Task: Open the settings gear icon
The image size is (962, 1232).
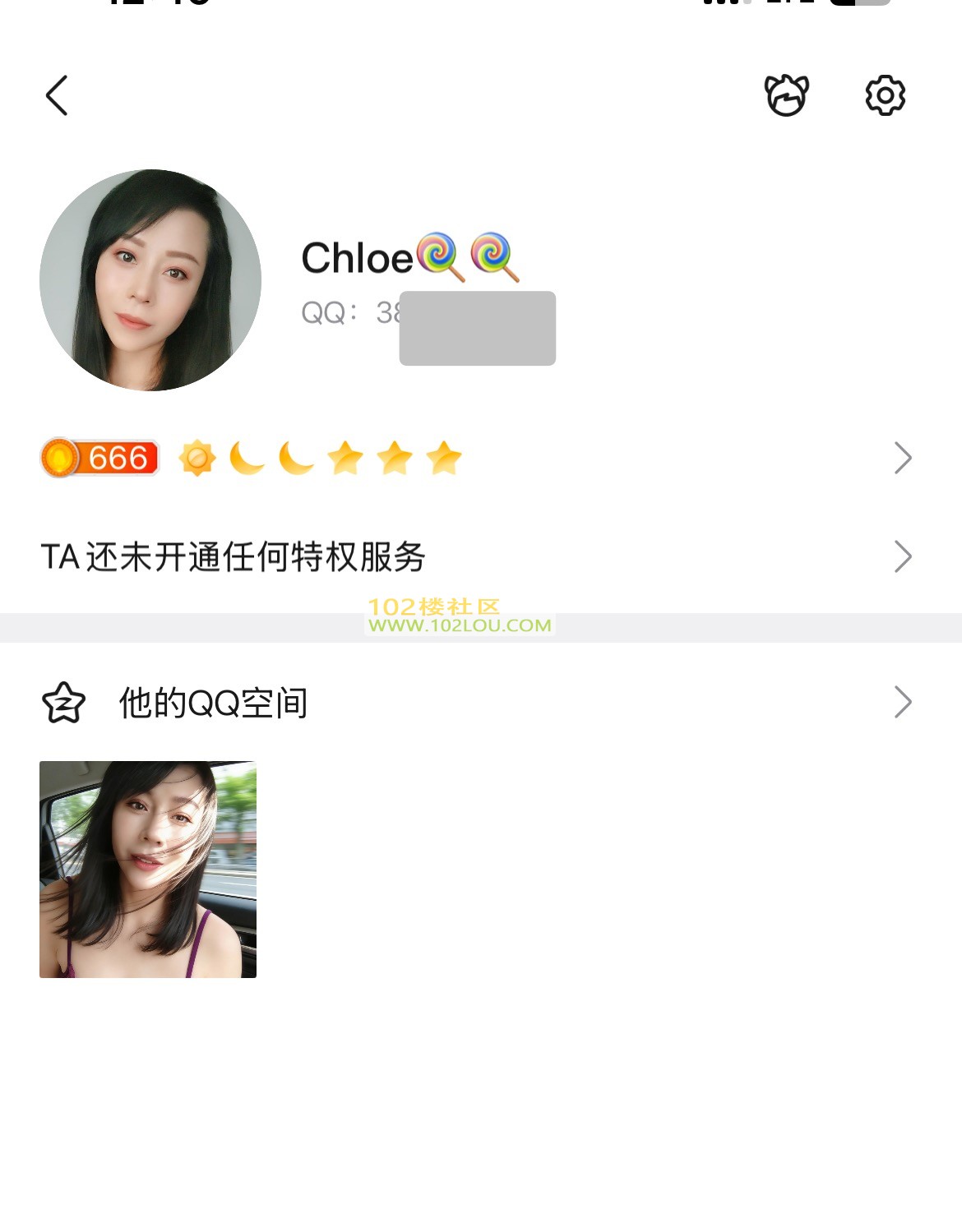Action: pyautogui.click(x=885, y=95)
